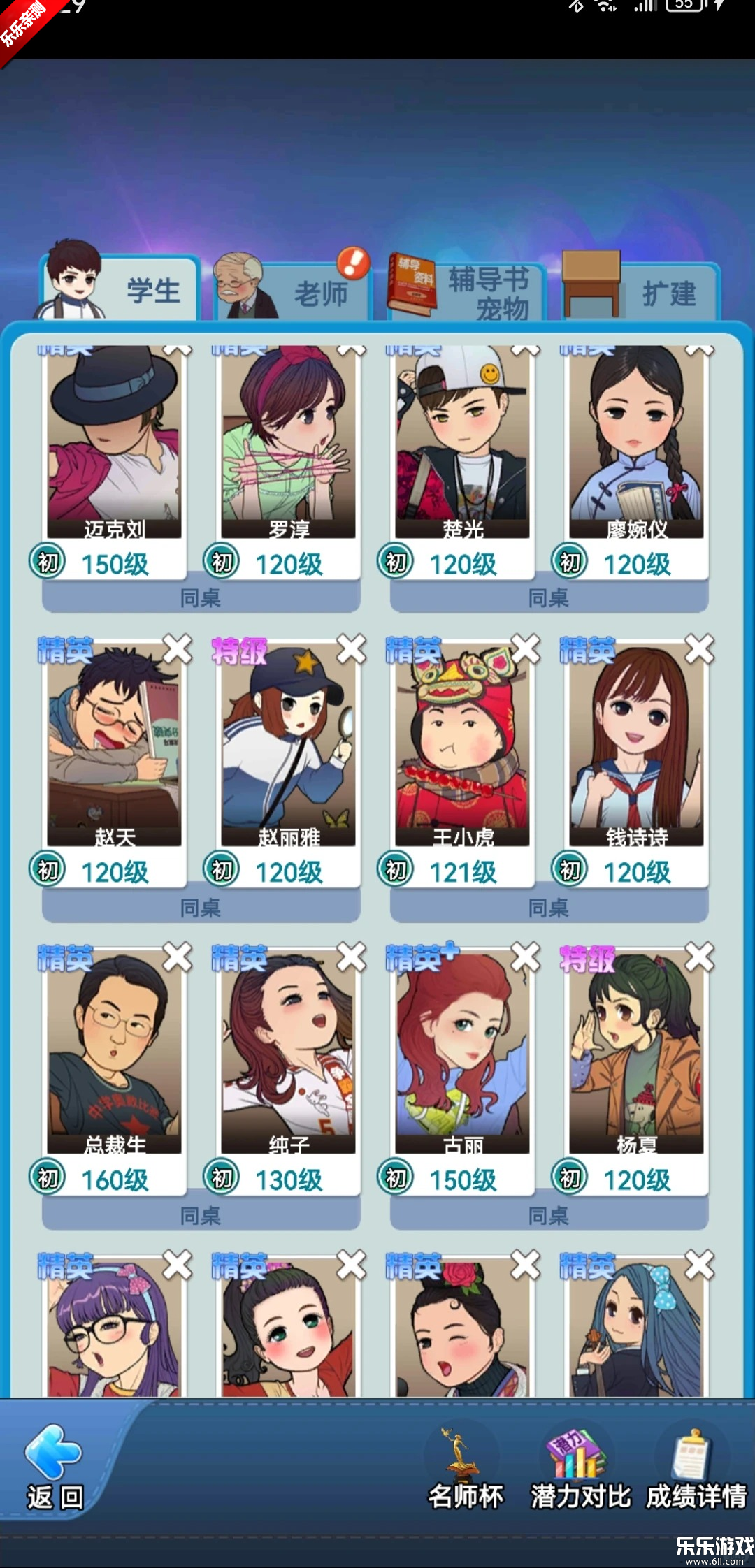
Task: Remove student 赵丽雅 with the X
Action: (x=352, y=649)
